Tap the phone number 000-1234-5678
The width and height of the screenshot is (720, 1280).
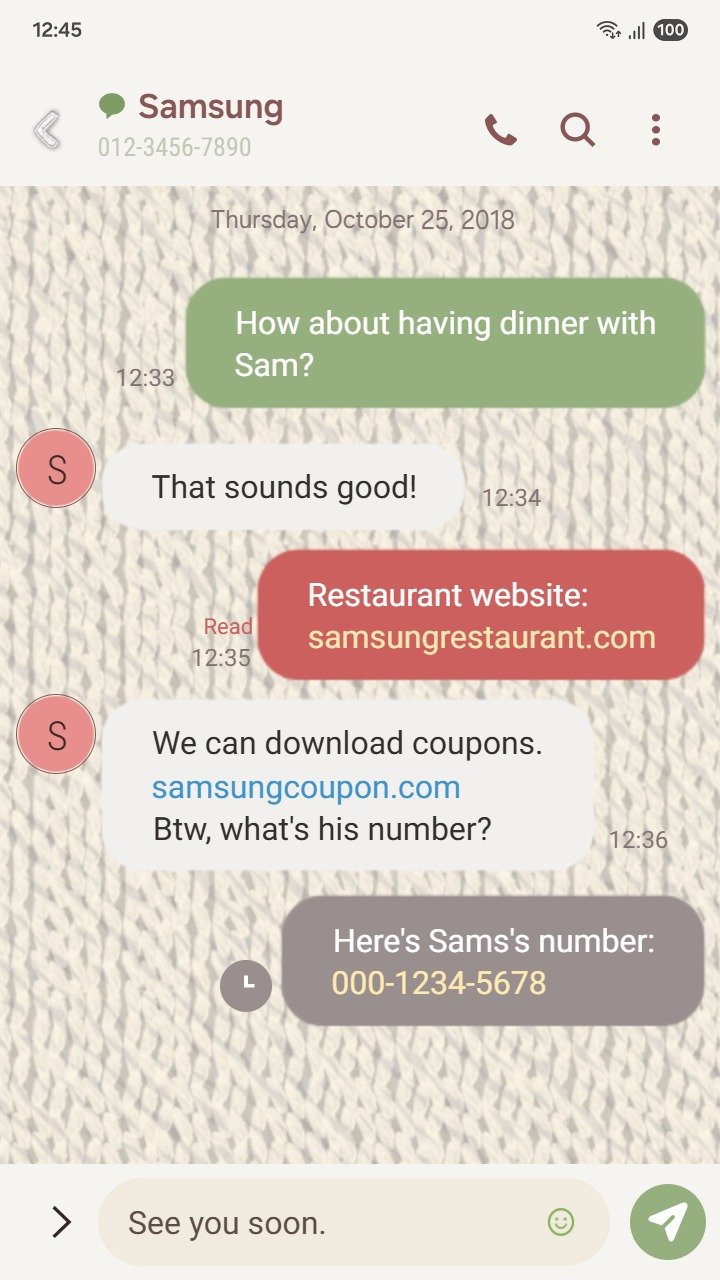439,983
